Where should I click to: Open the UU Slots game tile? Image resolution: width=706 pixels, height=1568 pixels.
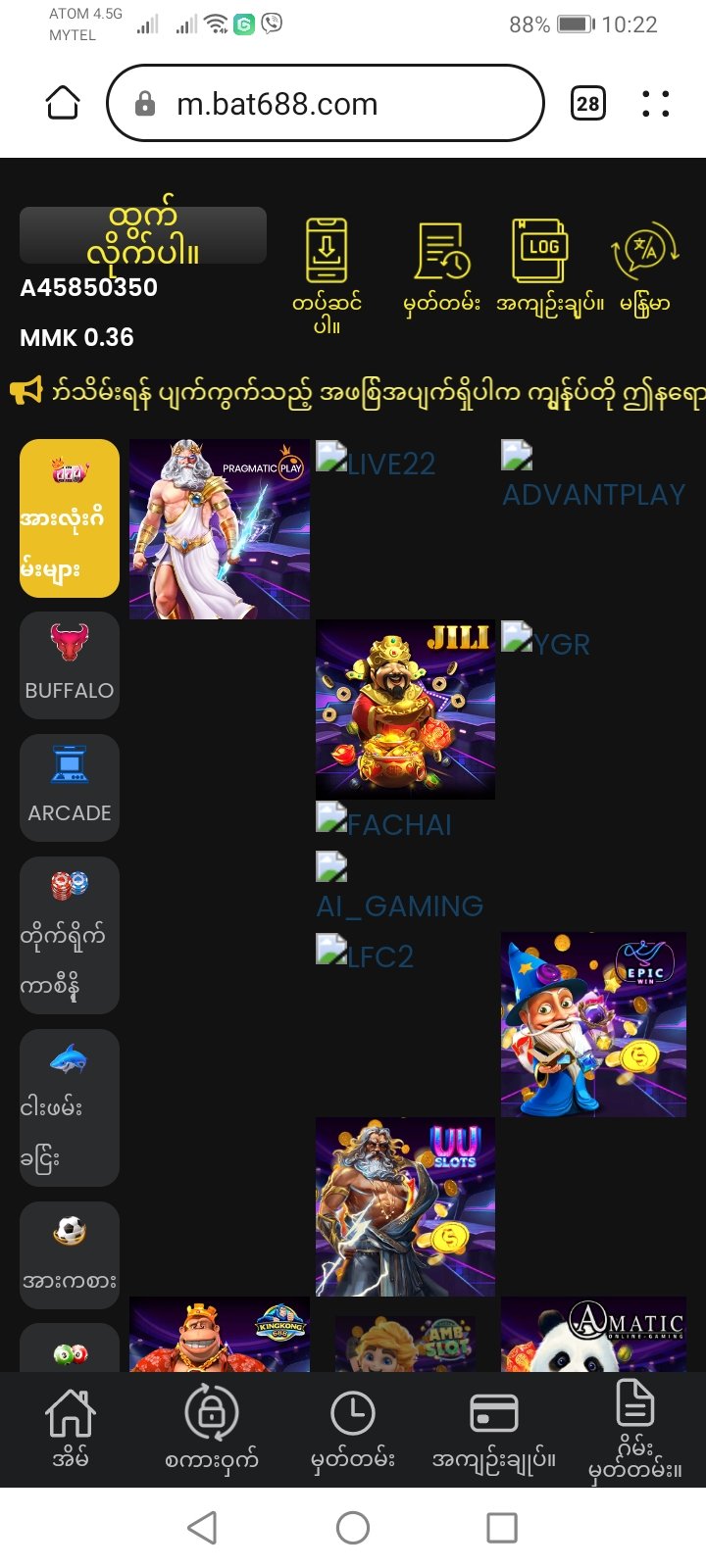(x=405, y=1206)
